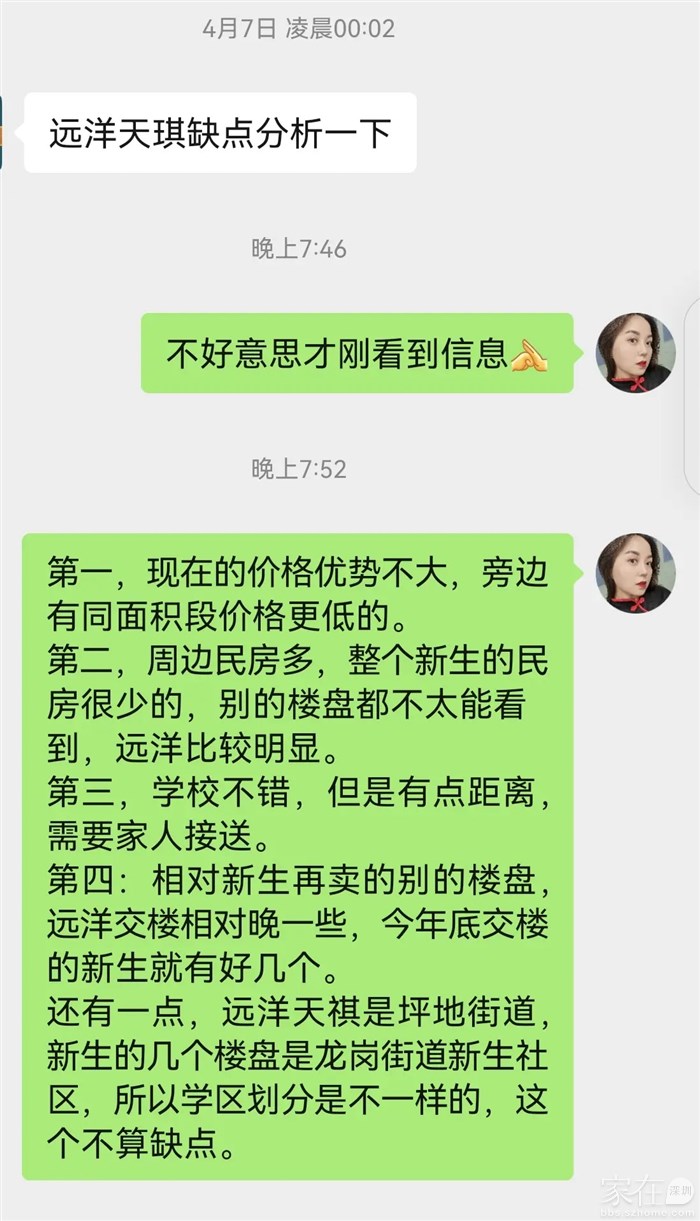Image resolution: width=700 pixels, height=1221 pixels.
Task: Open sender's avatar beside the "第一，现在的价格优势不大" message
Action: tap(635, 573)
